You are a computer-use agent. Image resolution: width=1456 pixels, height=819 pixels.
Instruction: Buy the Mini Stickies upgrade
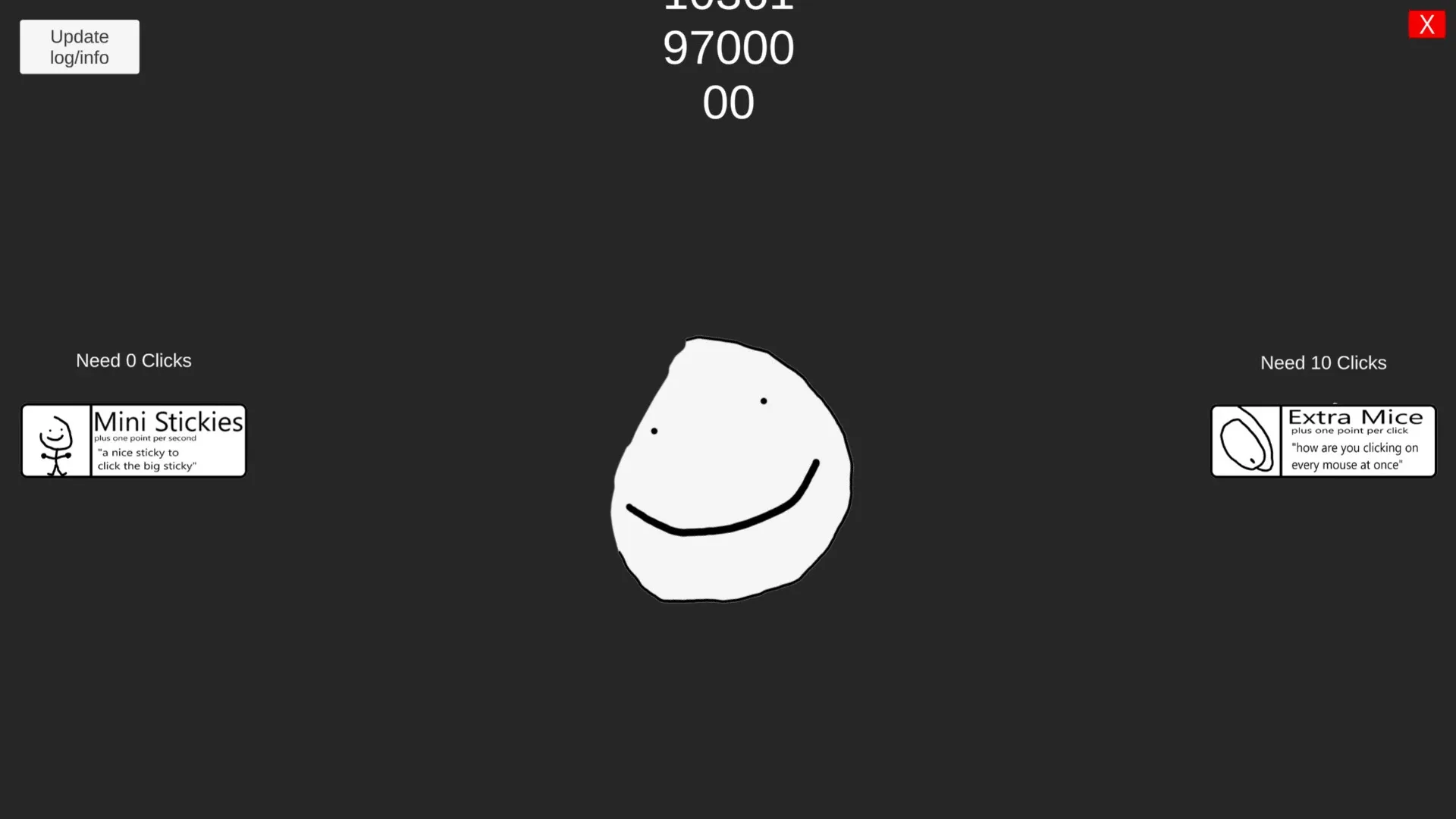(x=133, y=441)
